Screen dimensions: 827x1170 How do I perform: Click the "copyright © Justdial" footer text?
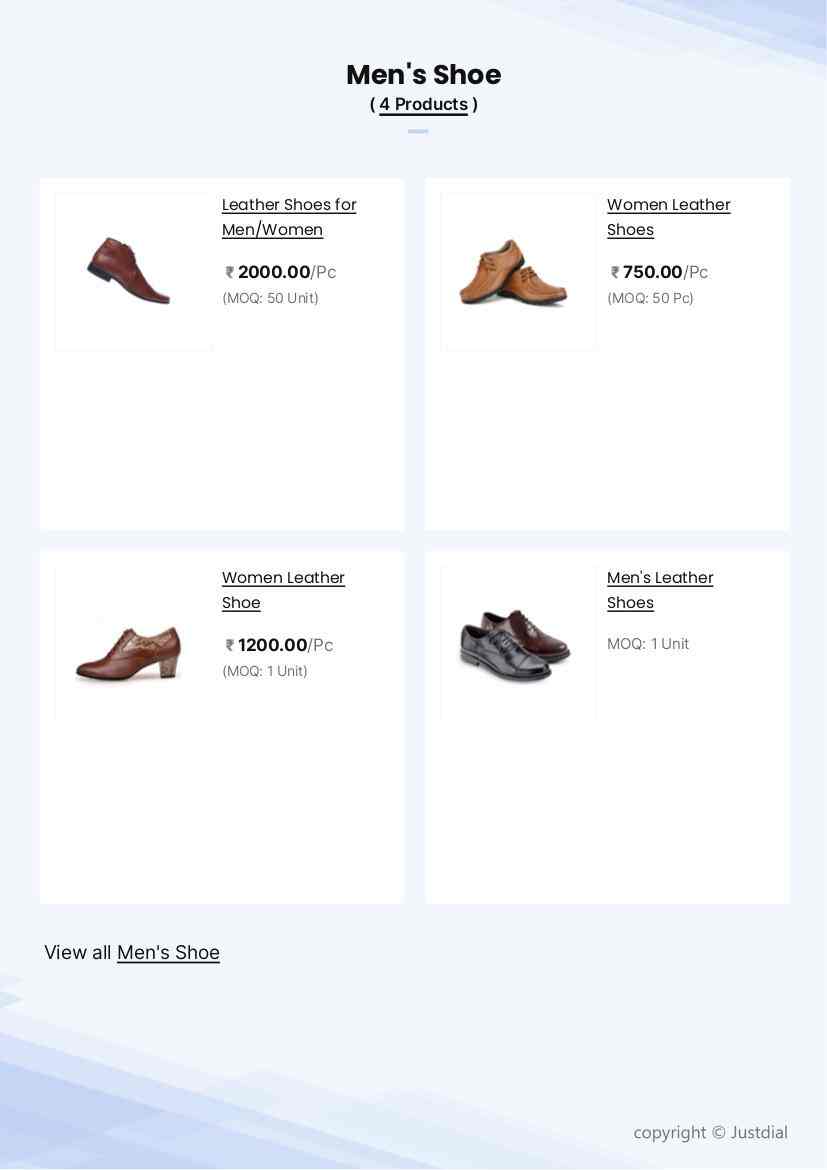pyautogui.click(x=710, y=1132)
